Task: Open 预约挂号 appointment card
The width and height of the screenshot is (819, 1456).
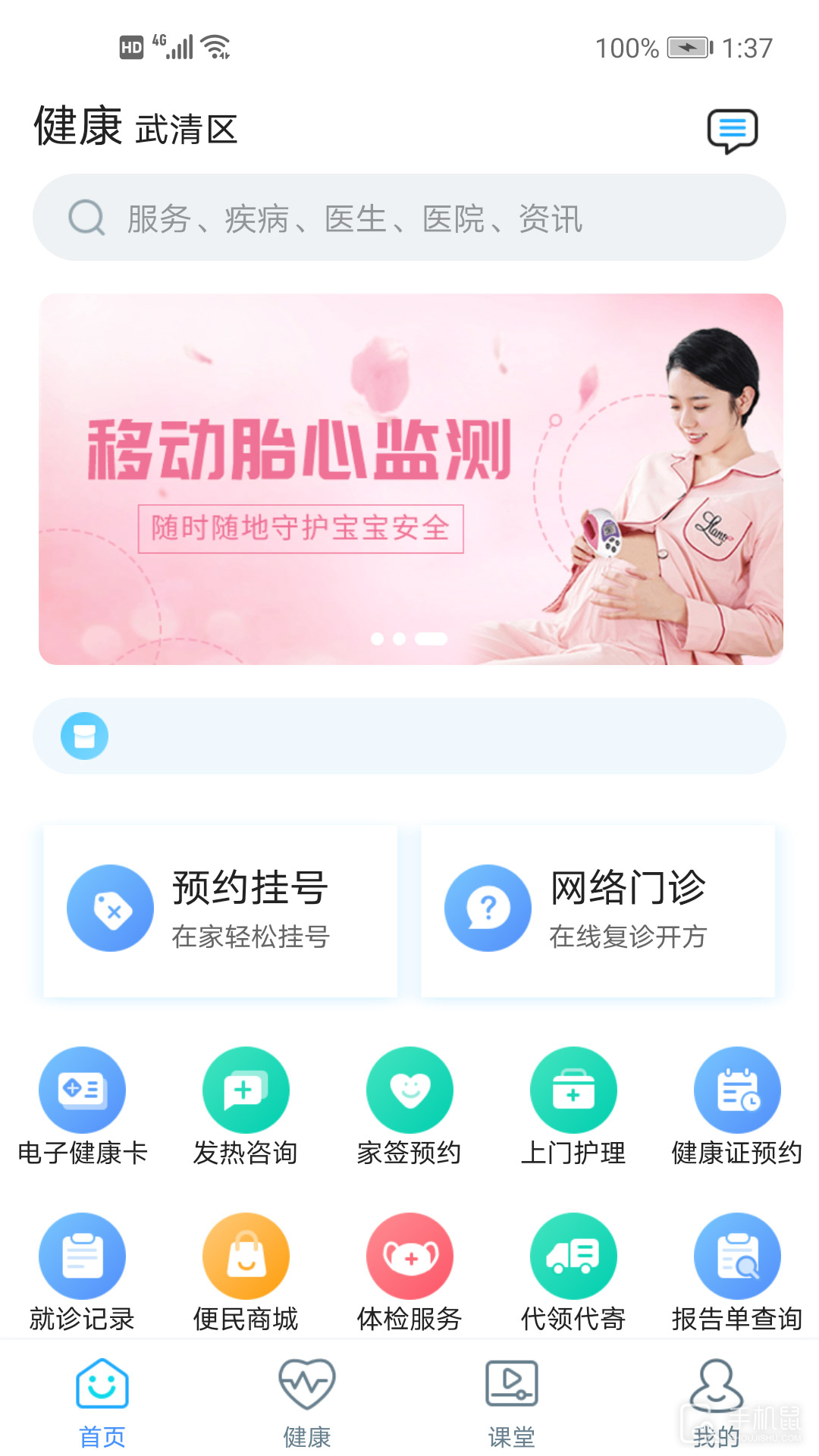Action: [221, 910]
